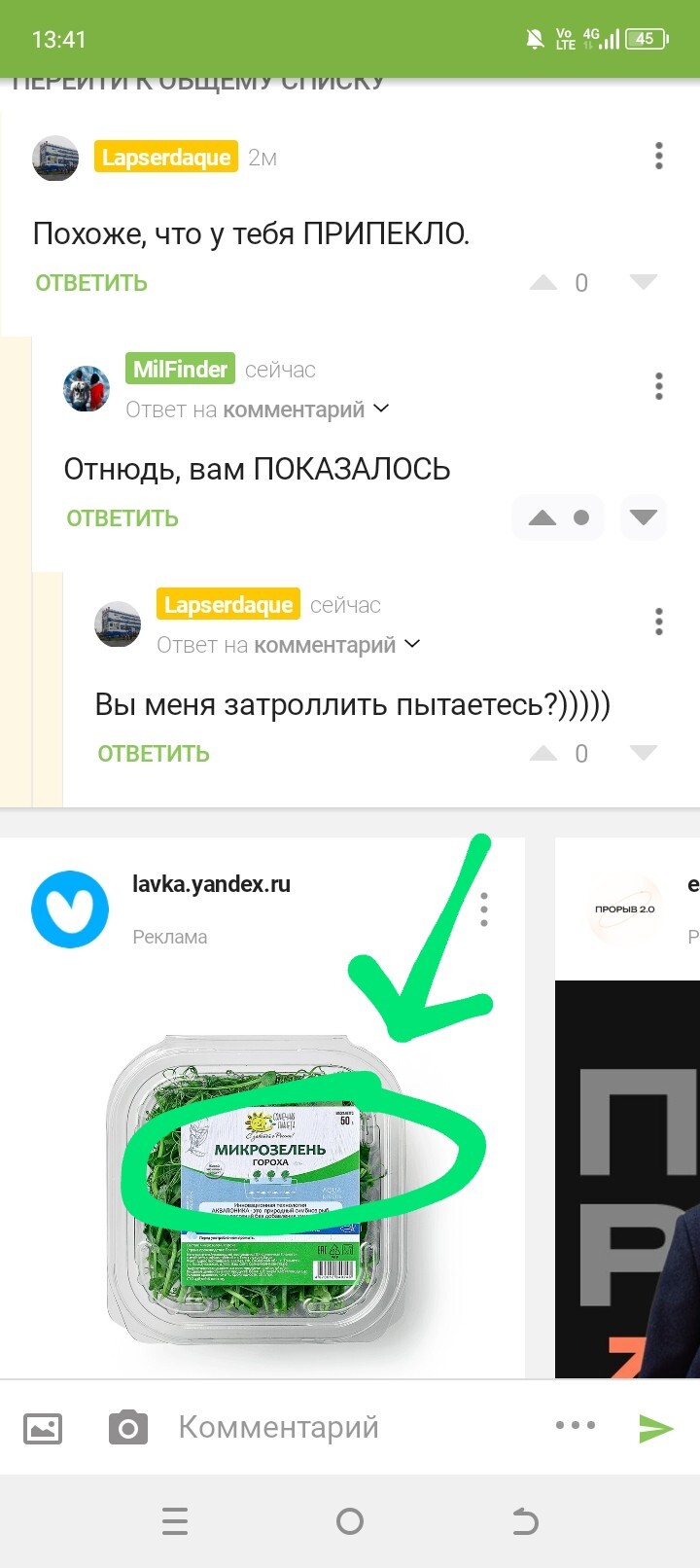Go back using the system back button
Screen dimensions: 700x1568
pyautogui.click(x=525, y=1521)
